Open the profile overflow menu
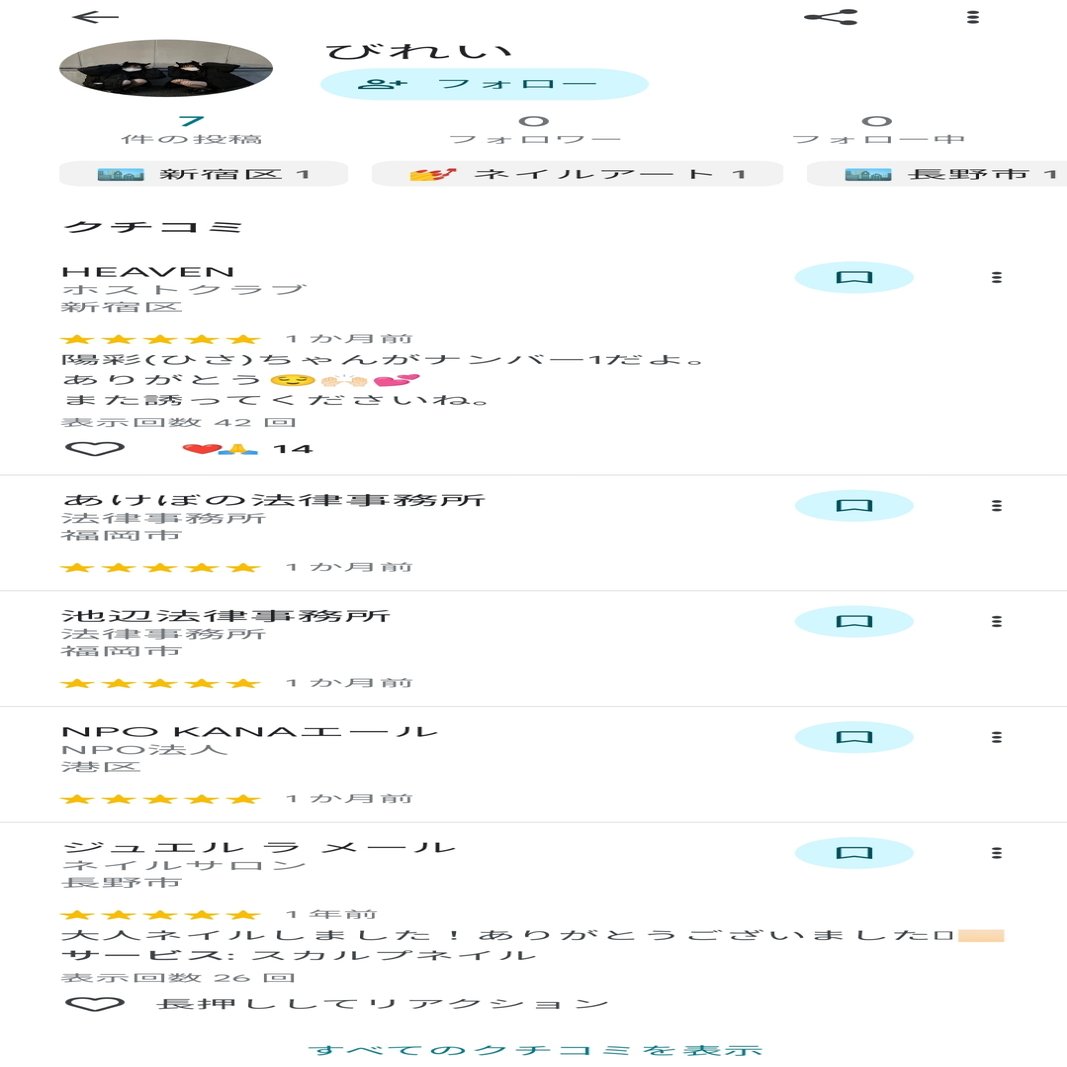This screenshot has height=1067, width=1067. 973,17
